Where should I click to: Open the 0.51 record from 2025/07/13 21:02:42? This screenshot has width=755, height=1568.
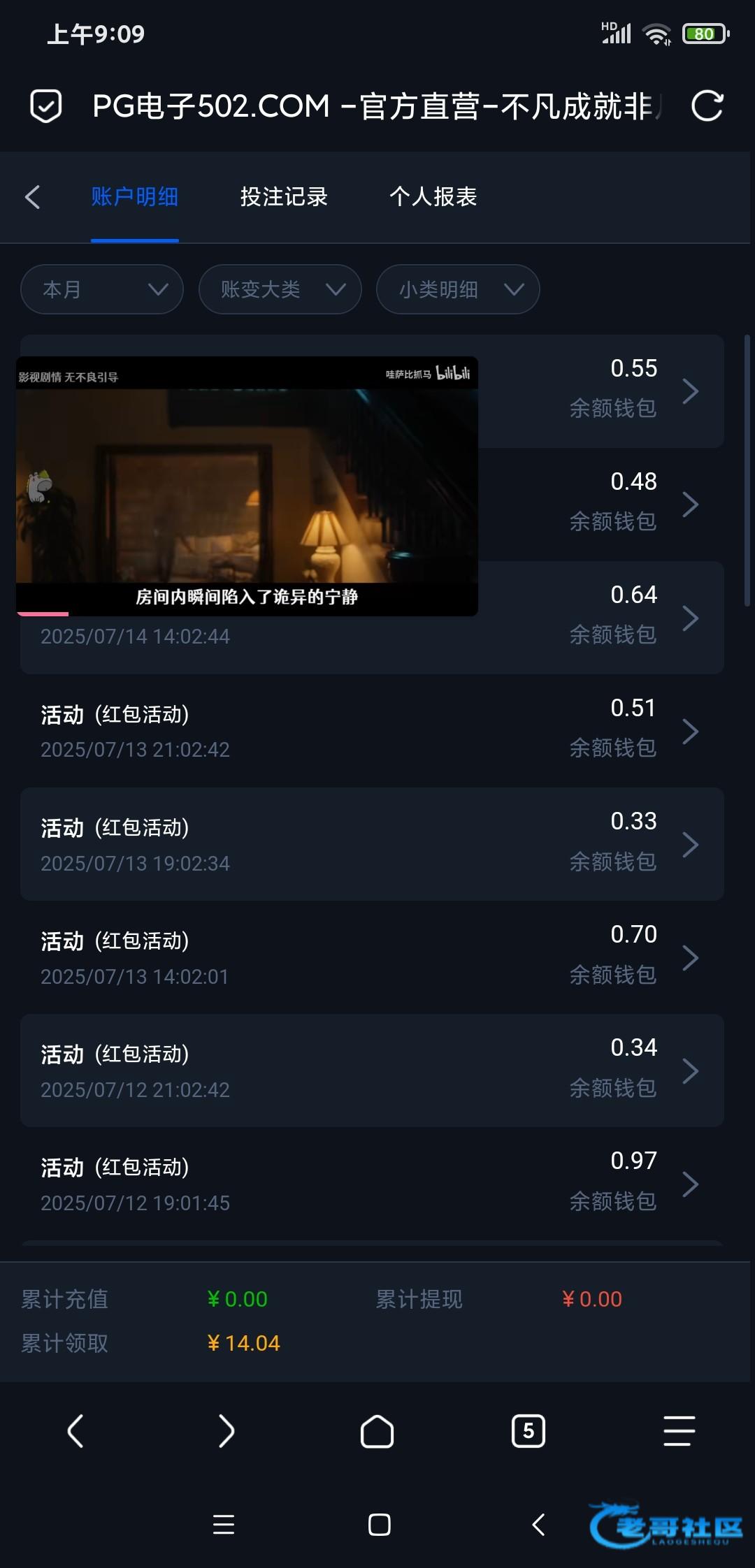371,731
